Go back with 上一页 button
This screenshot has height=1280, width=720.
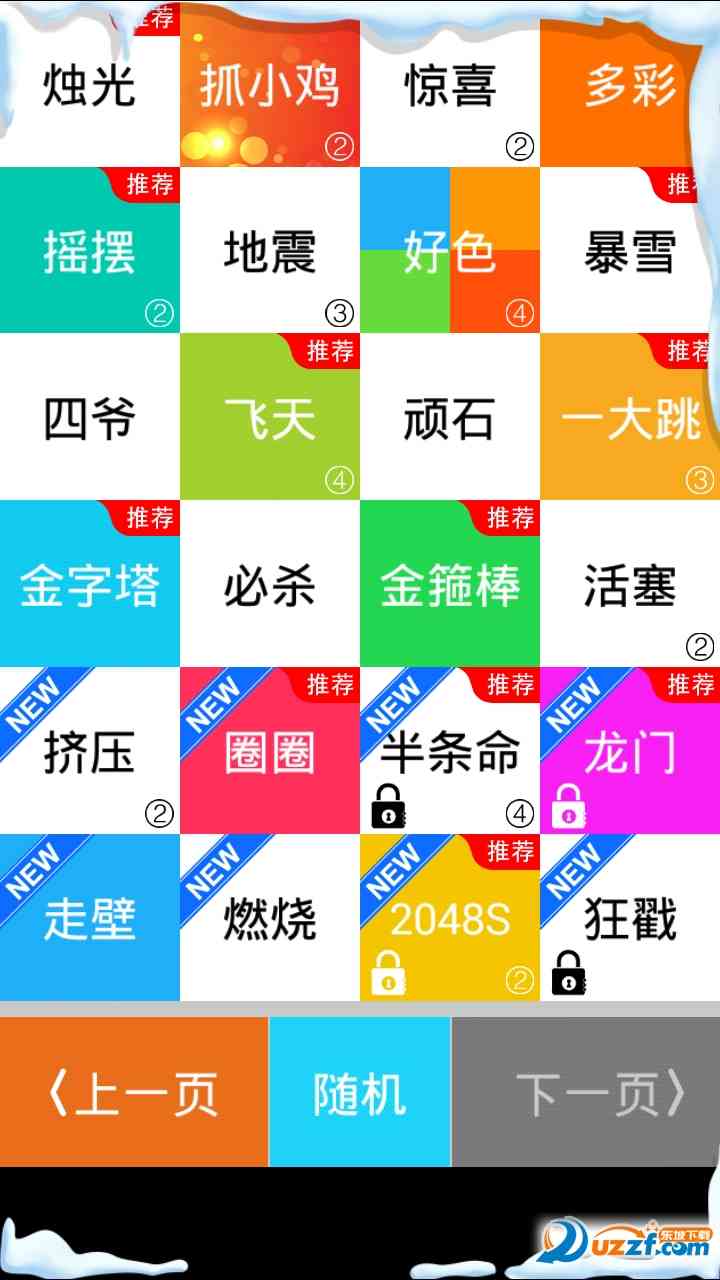[x=134, y=1092]
